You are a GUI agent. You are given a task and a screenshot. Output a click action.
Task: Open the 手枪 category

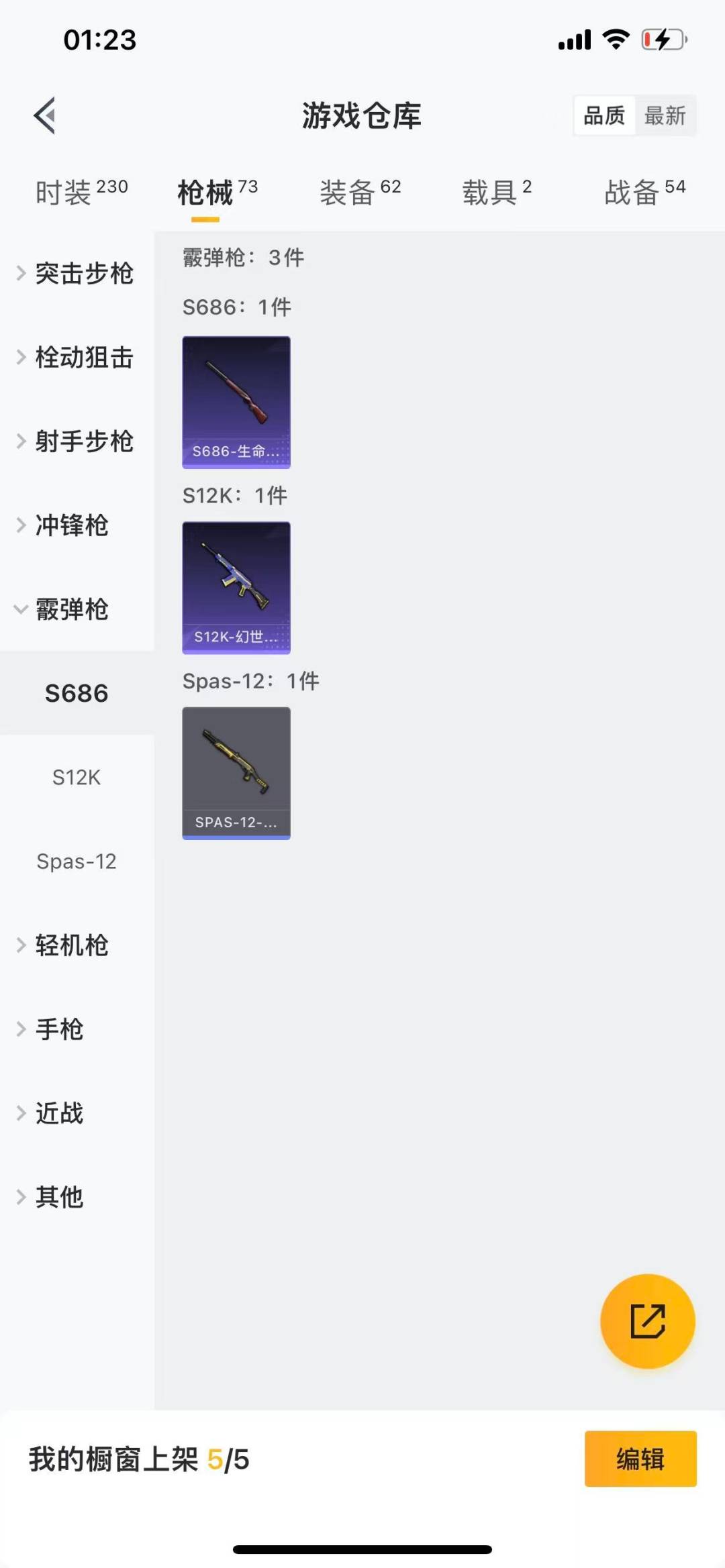click(58, 1029)
